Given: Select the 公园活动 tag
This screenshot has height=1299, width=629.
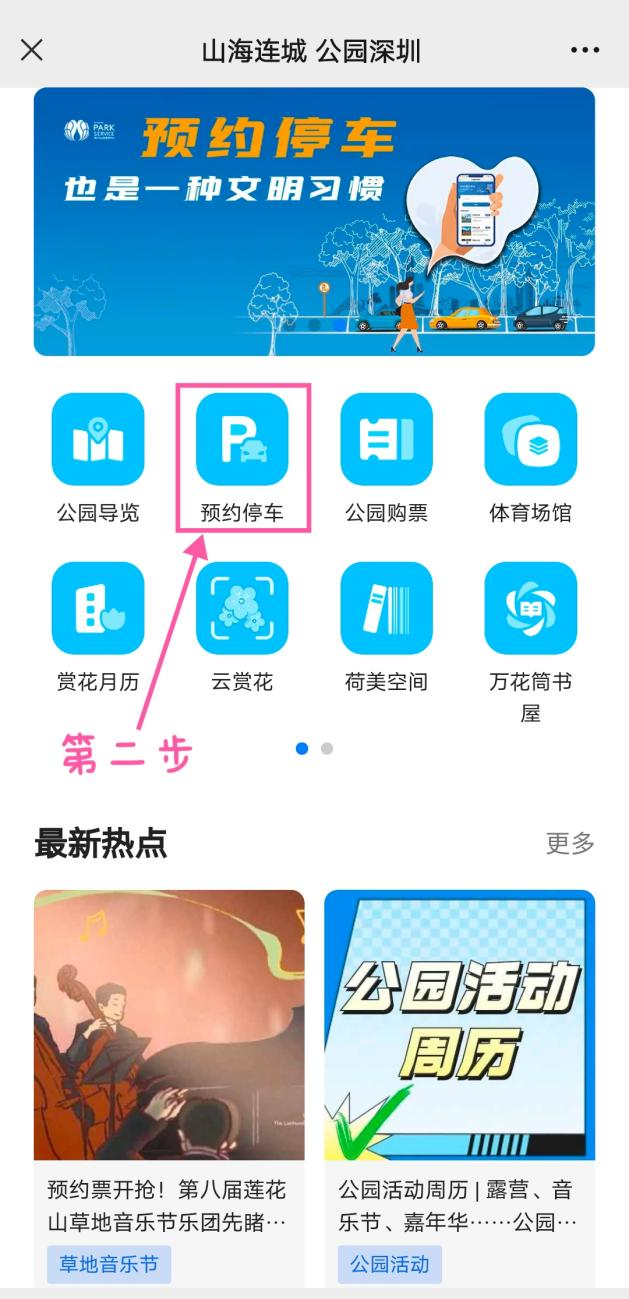Looking at the screenshot, I should click(389, 1264).
